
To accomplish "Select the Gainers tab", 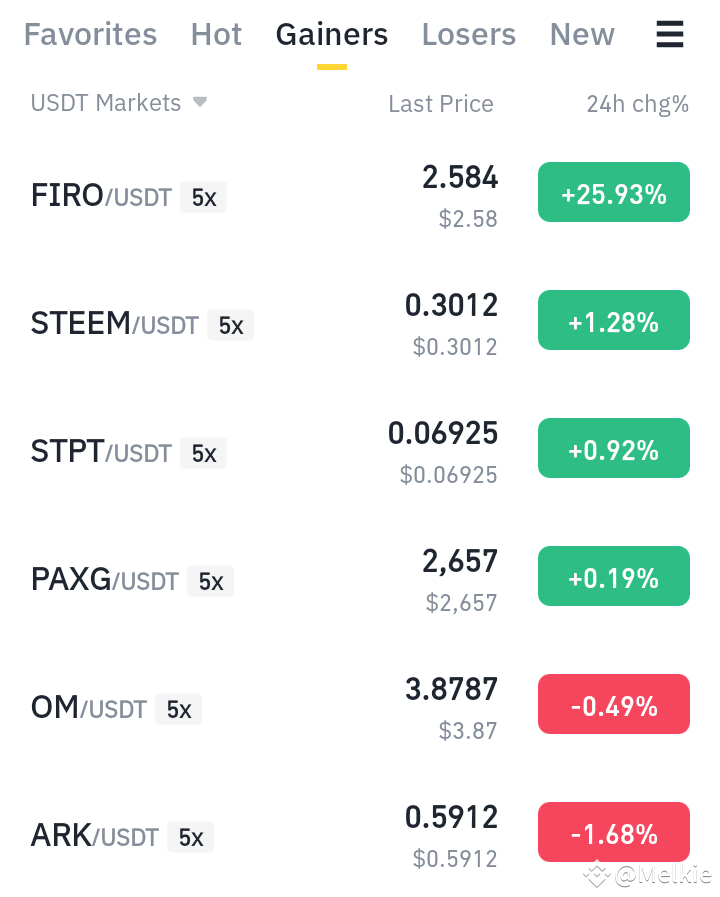I will point(332,34).
